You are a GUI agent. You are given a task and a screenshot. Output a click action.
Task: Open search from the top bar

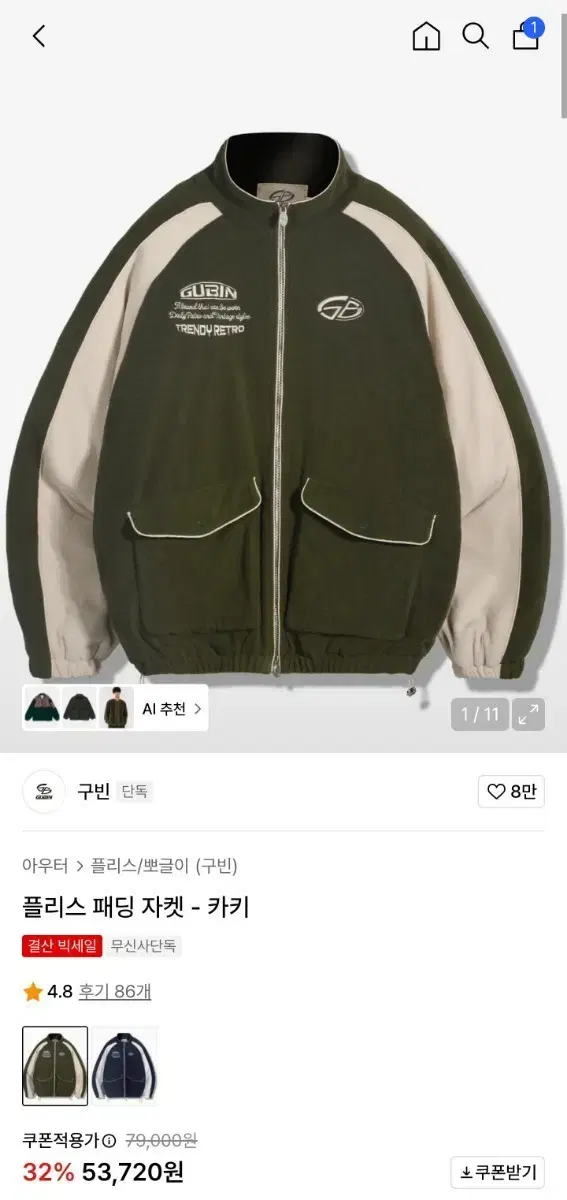[475, 37]
